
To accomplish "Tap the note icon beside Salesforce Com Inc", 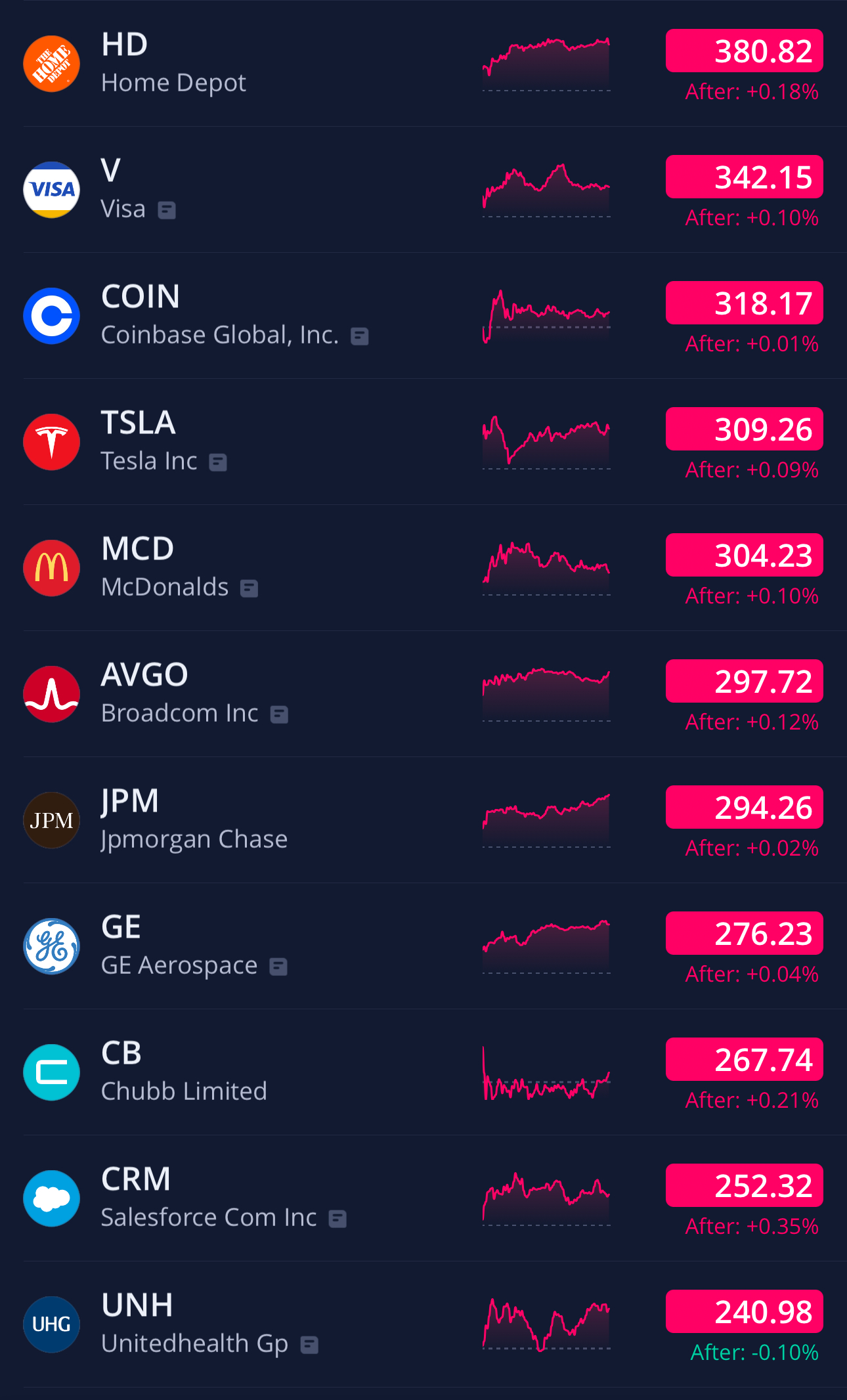I will point(337,1219).
